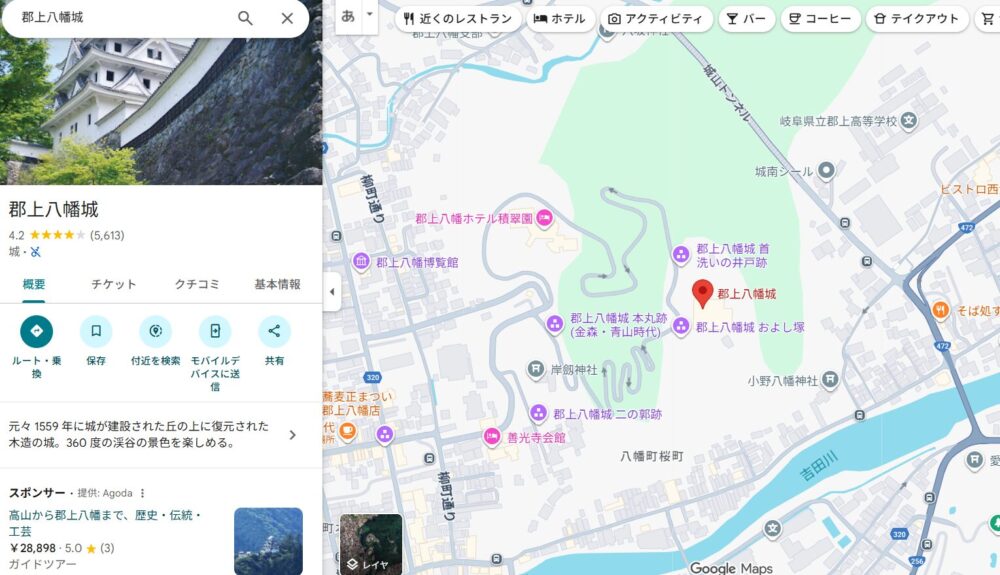Tap the search magnifier icon
Screen dimensions: 1000x575
245,18
